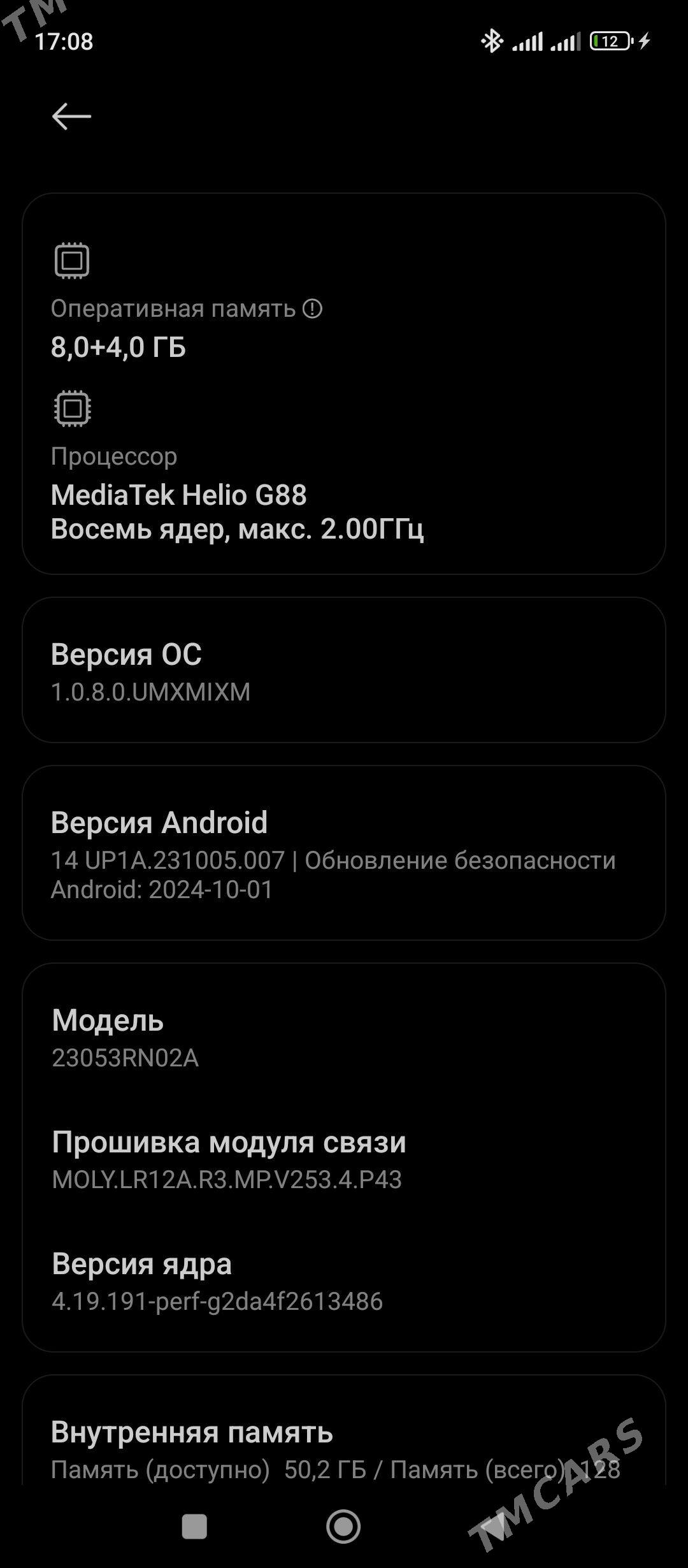Show info about Оперативная память

tap(312, 309)
